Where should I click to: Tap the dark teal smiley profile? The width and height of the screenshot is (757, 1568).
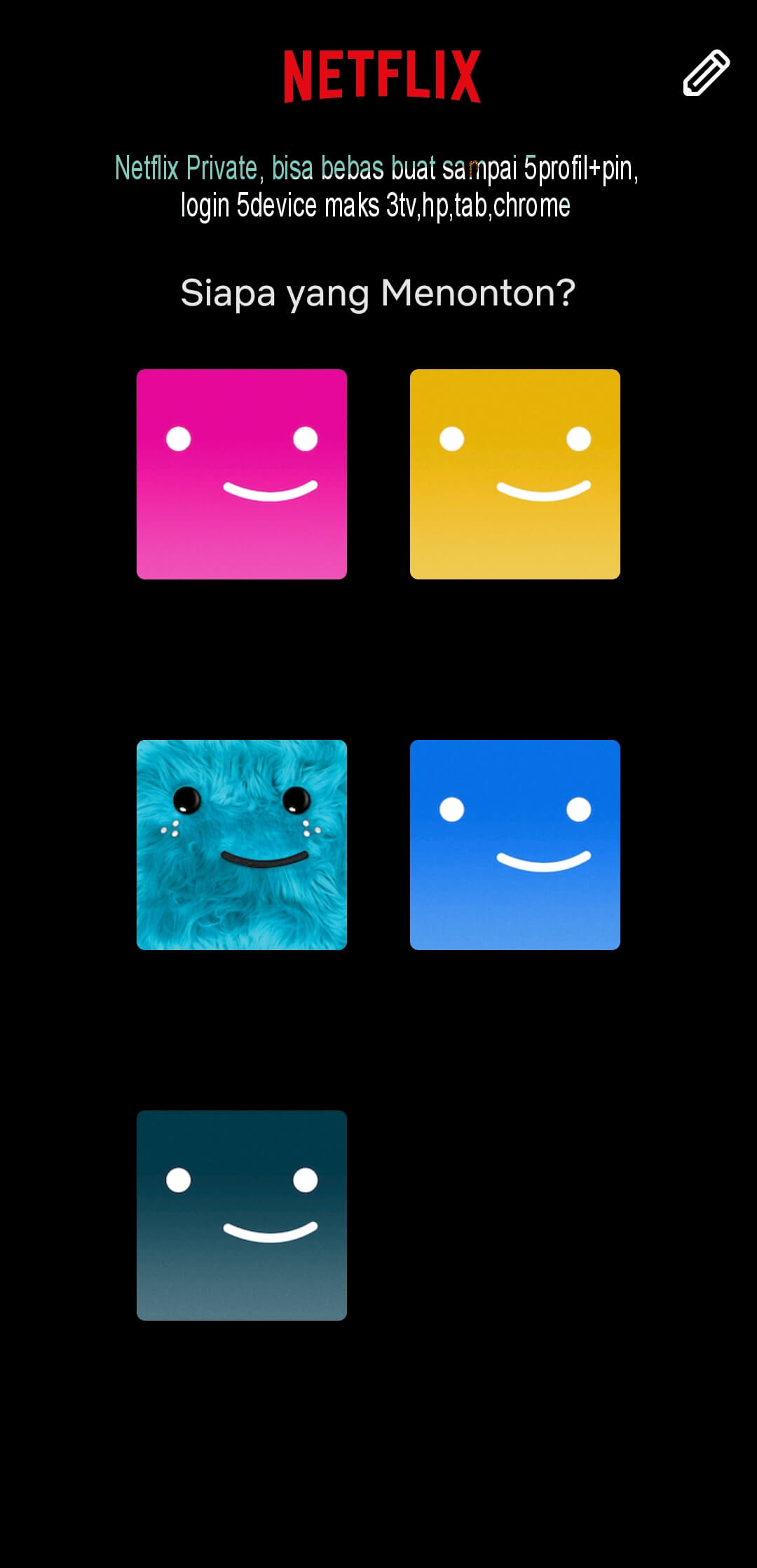(x=242, y=1216)
